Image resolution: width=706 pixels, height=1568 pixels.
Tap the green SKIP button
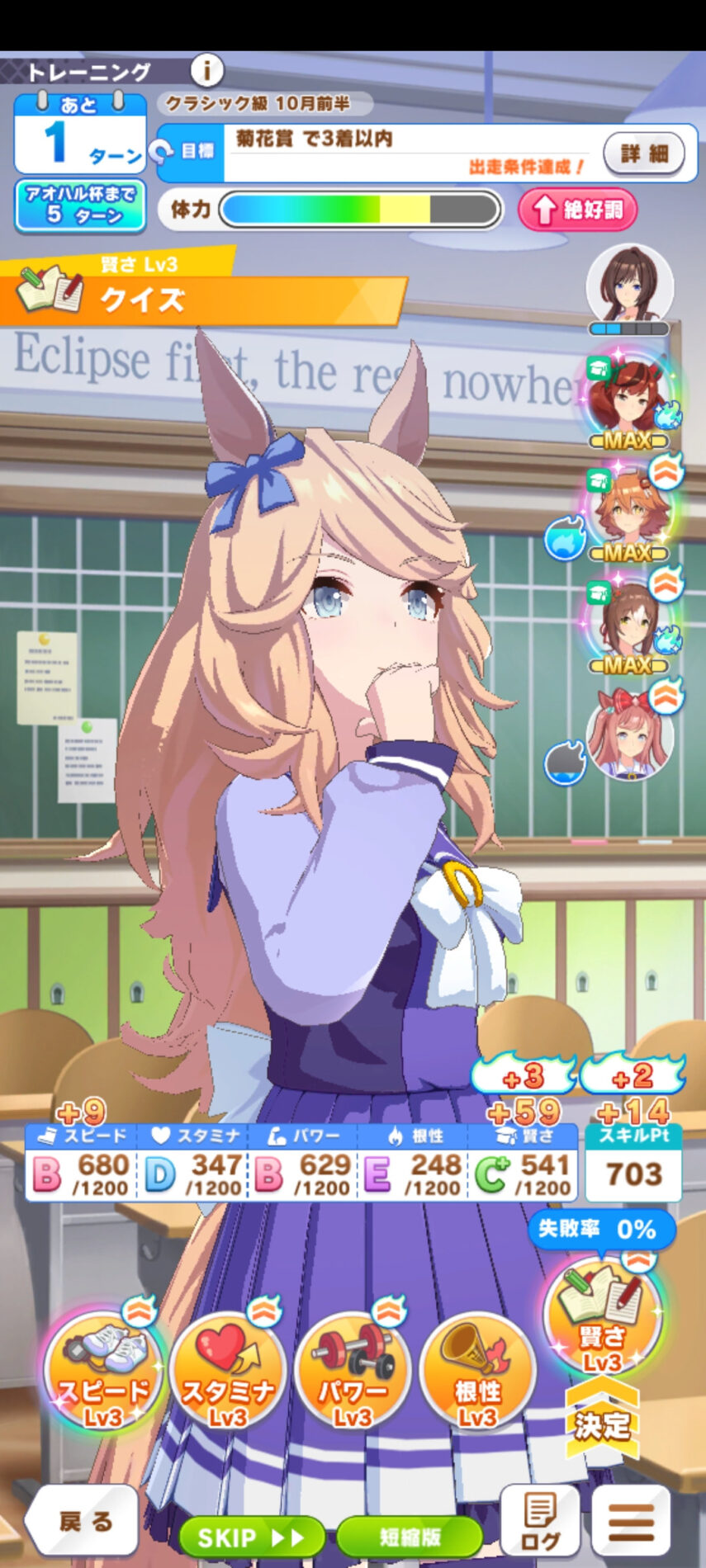coord(251,1537)
